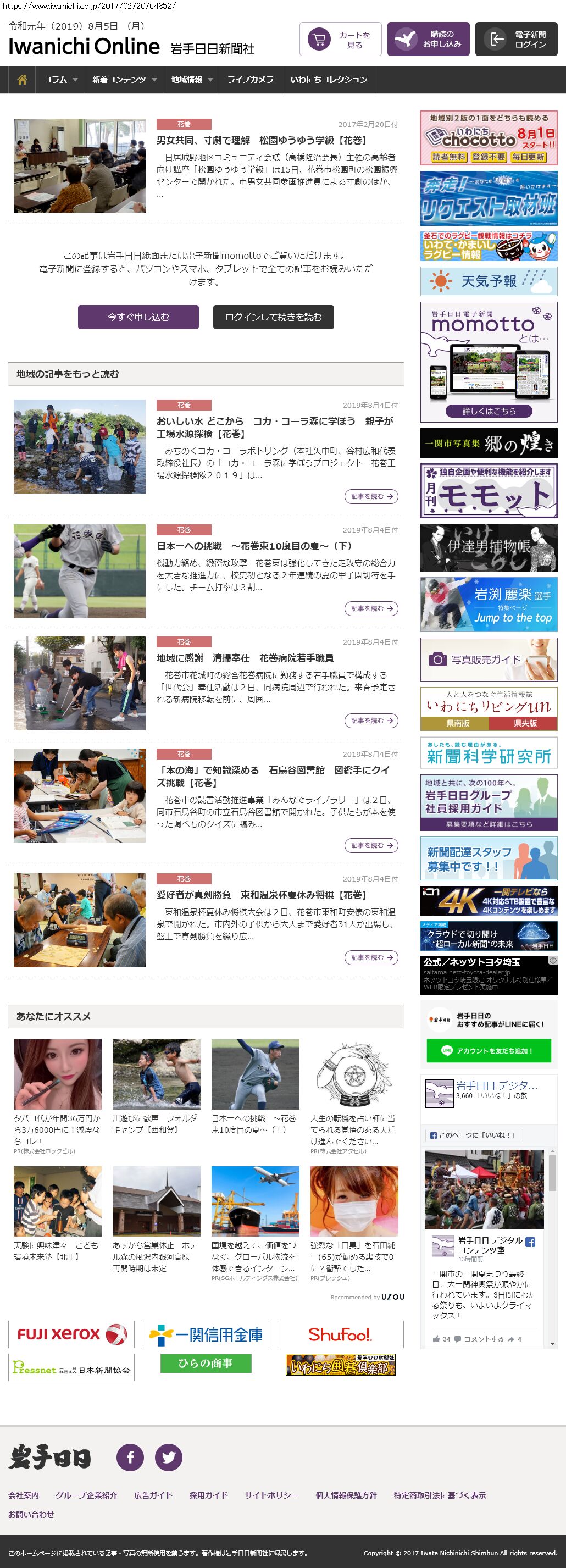
Task: Like the page with このページに「いいね！」
Action: [x=473, y=1135]
